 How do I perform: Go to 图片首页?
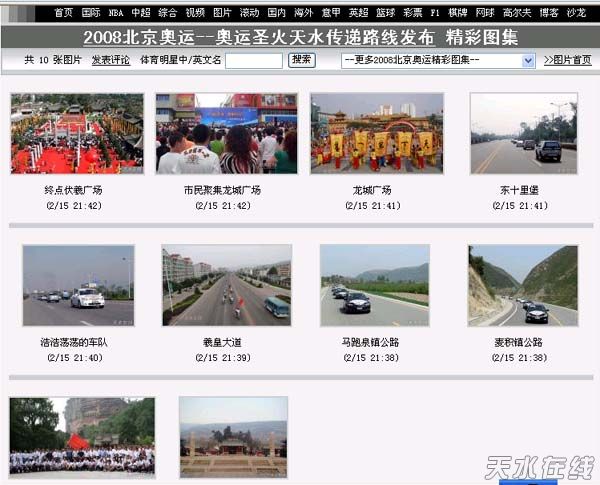(x=567, y=61)
